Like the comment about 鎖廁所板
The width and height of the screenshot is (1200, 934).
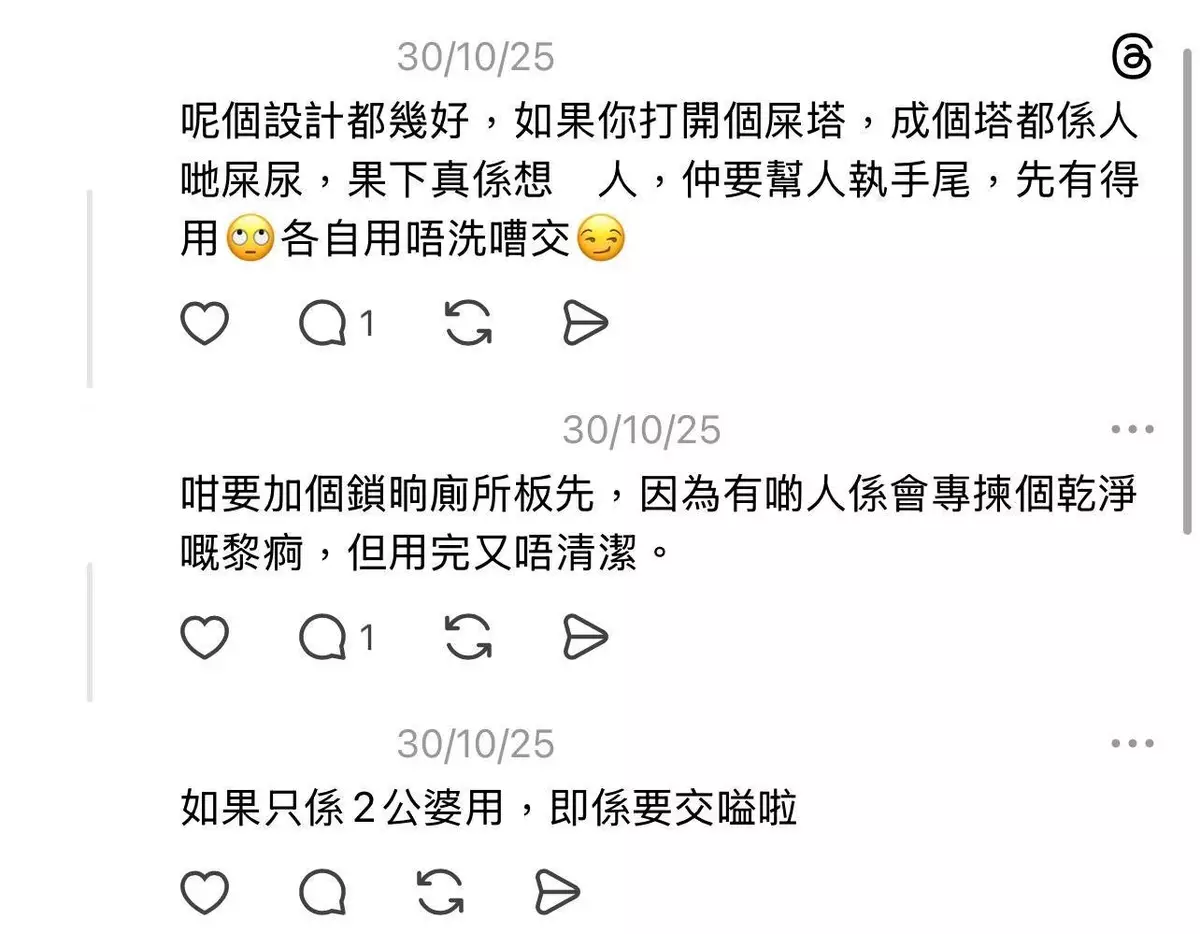[x=205, y=637]
